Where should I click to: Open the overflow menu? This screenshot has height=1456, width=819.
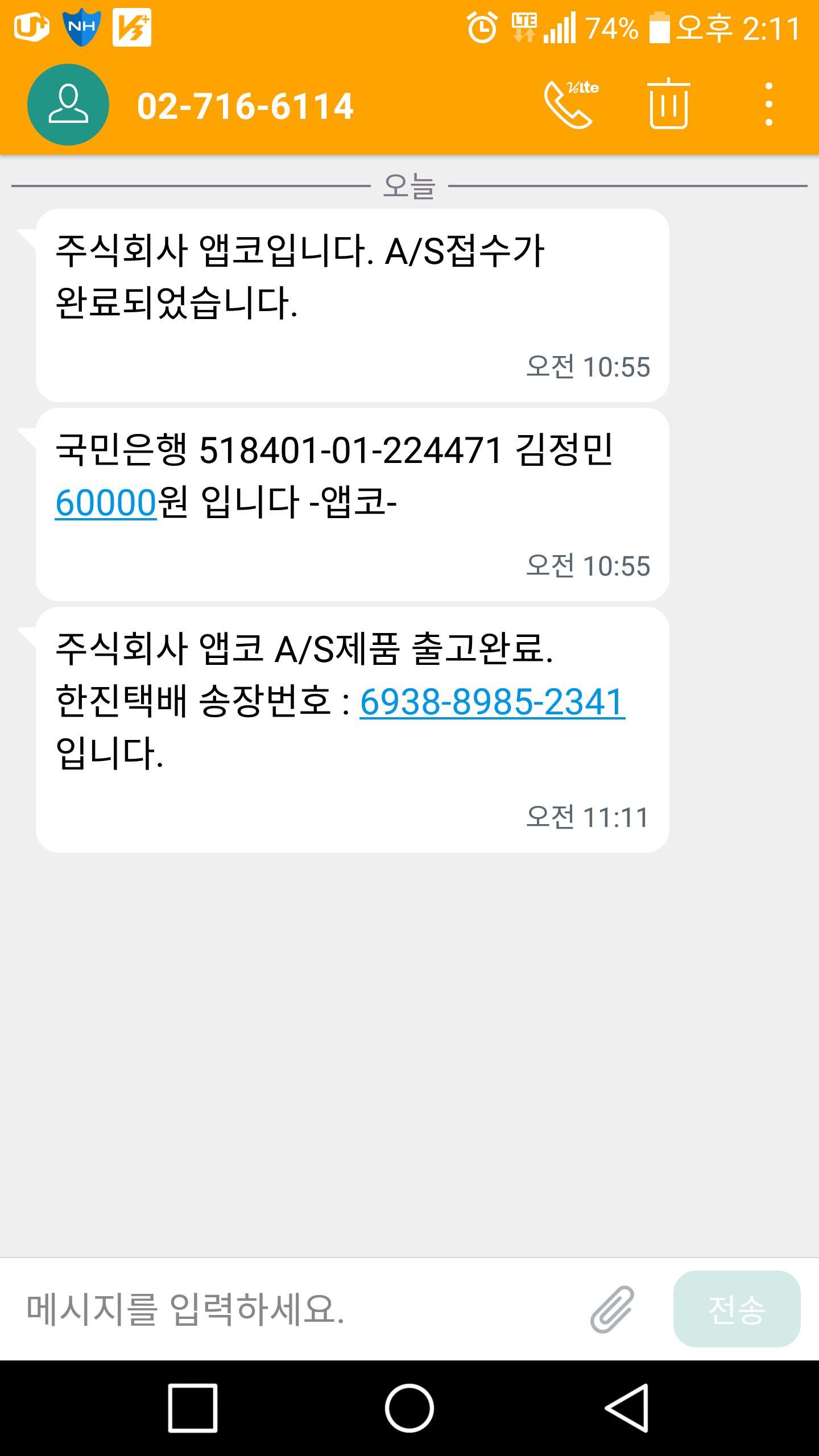768,105
